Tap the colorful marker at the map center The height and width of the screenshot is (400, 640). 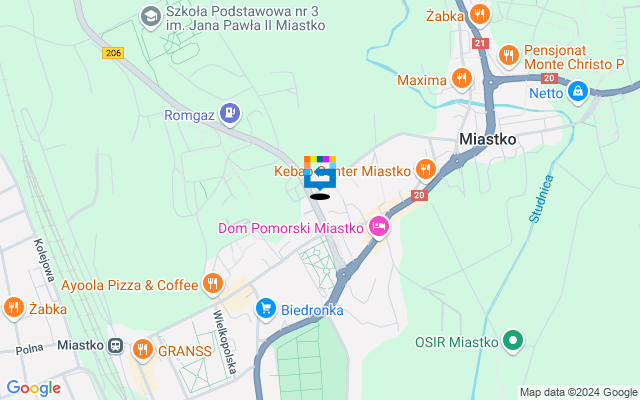pyautogui.click(x=320, y=174)
